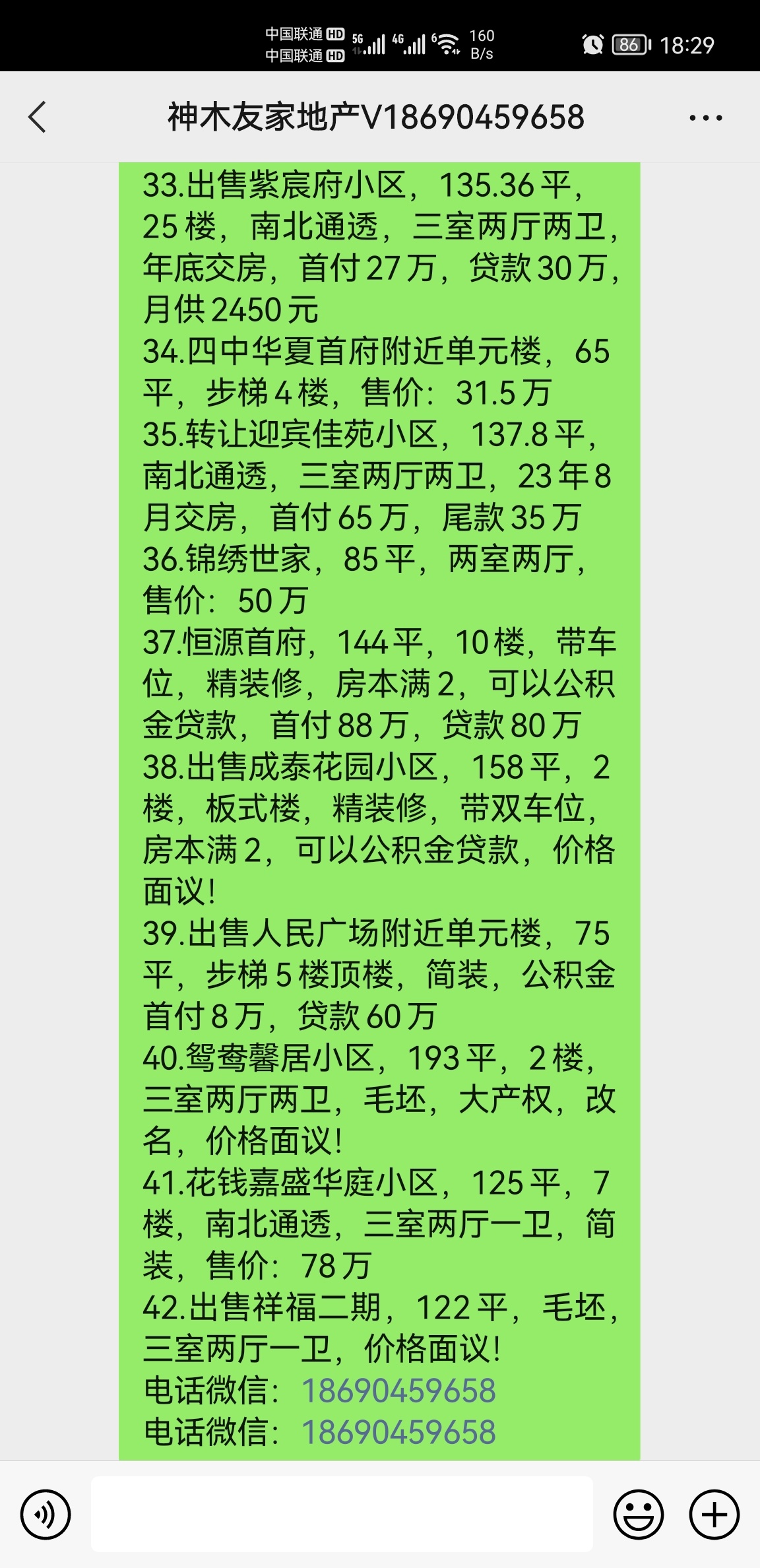Open the chat's more options menu

705,118
